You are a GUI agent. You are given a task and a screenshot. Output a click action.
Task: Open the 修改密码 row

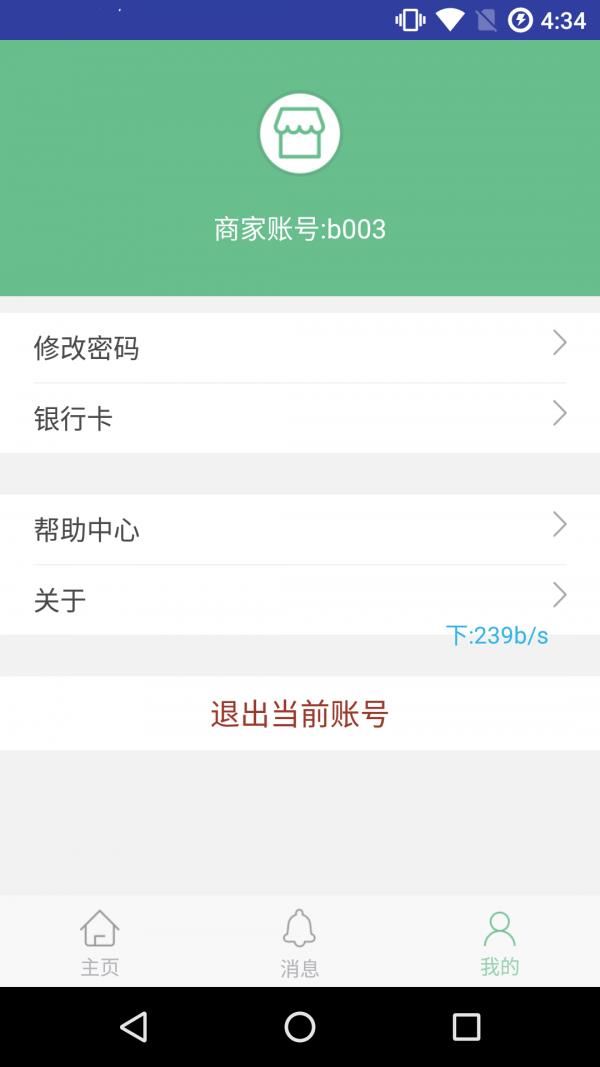[300, 348]
